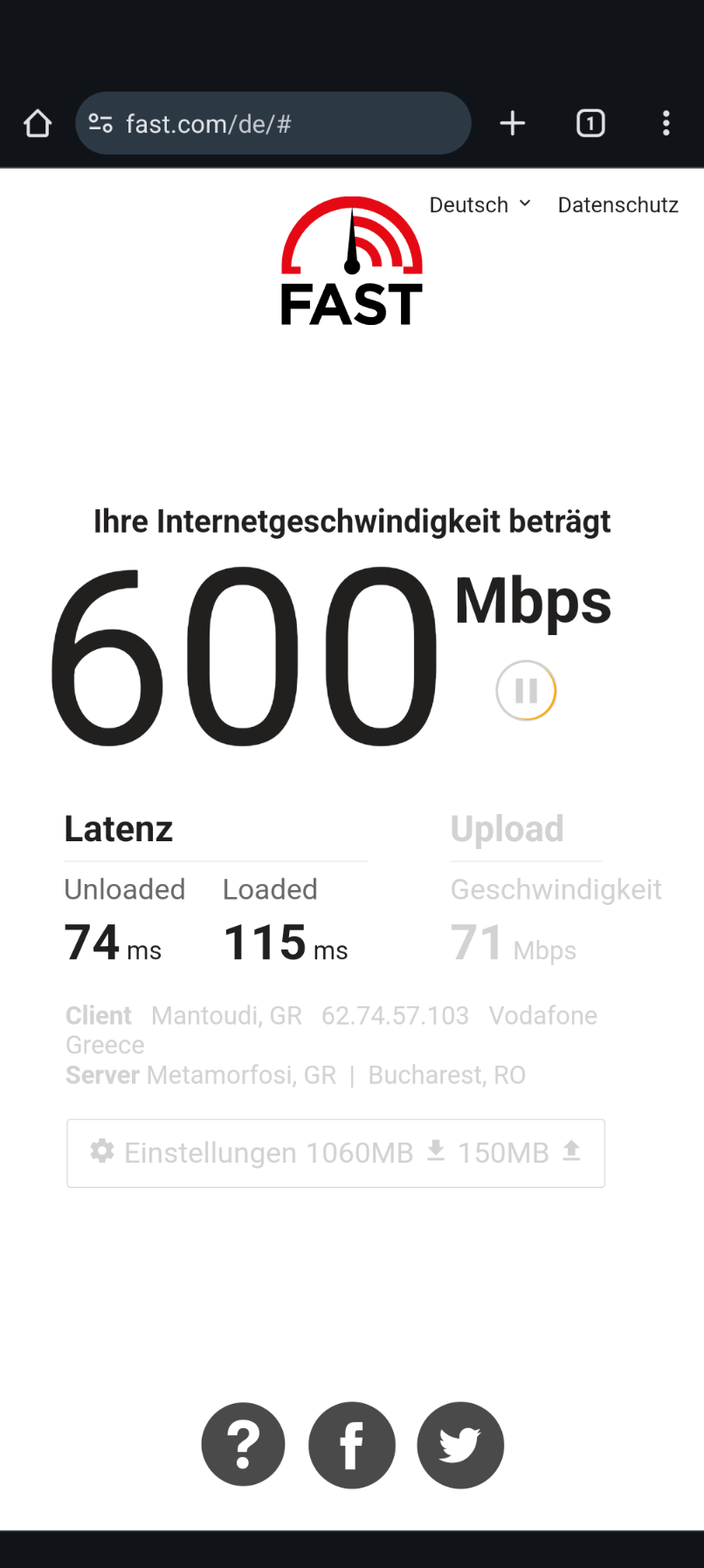Show the open tabs switcher

590,124
